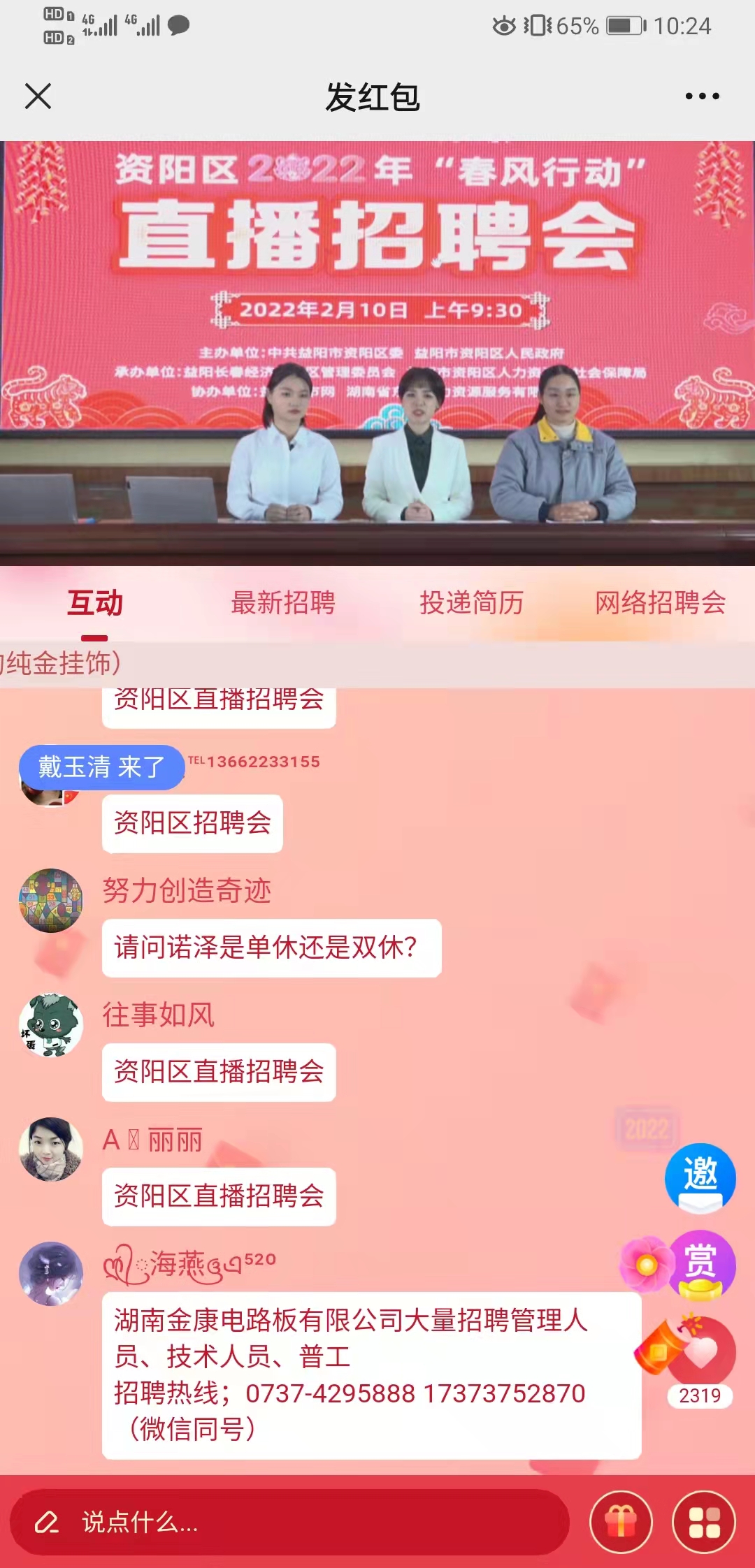755x1568 pixels.
Task: Type a comment in 说点什么 field
Action: (x=289, y=1521)
